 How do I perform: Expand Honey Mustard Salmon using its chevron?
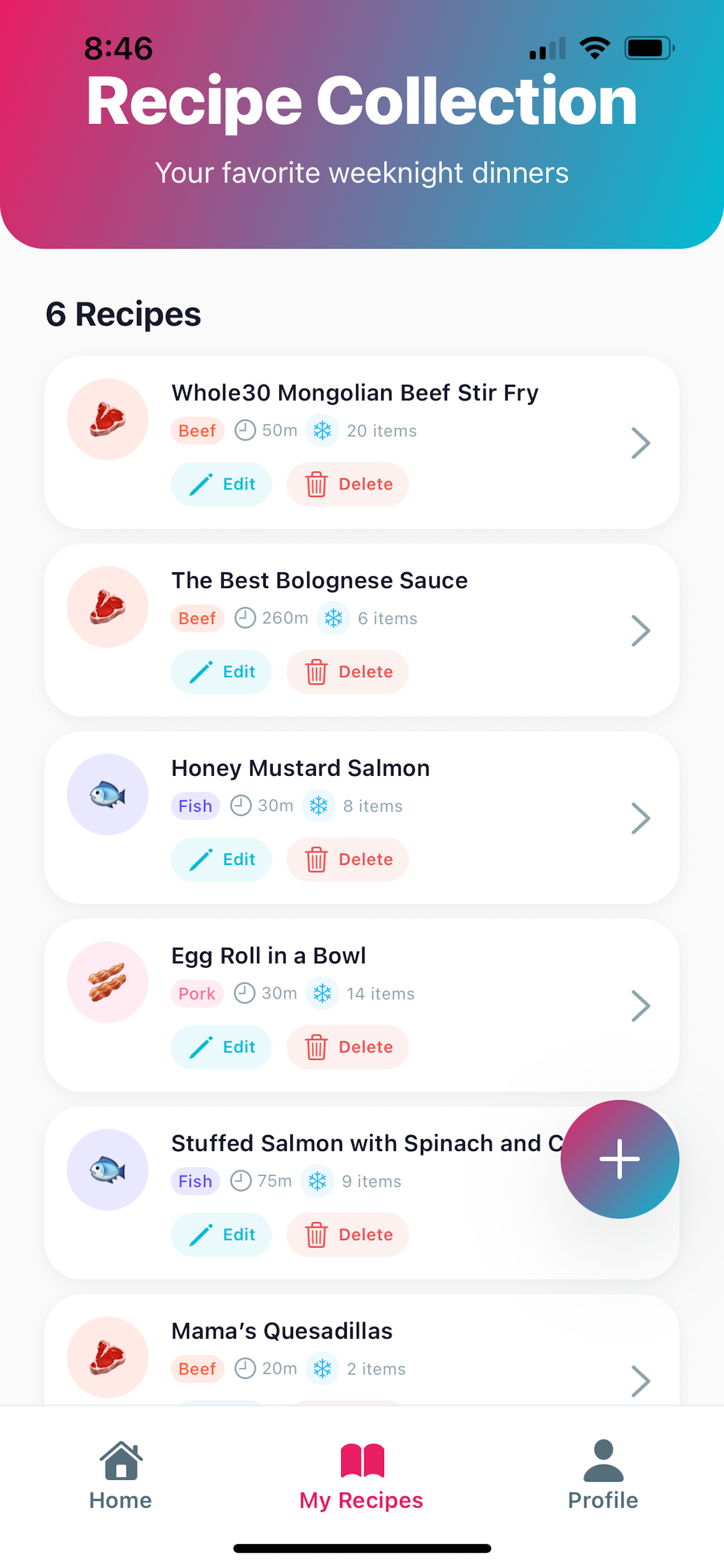[x=641, y=818]
